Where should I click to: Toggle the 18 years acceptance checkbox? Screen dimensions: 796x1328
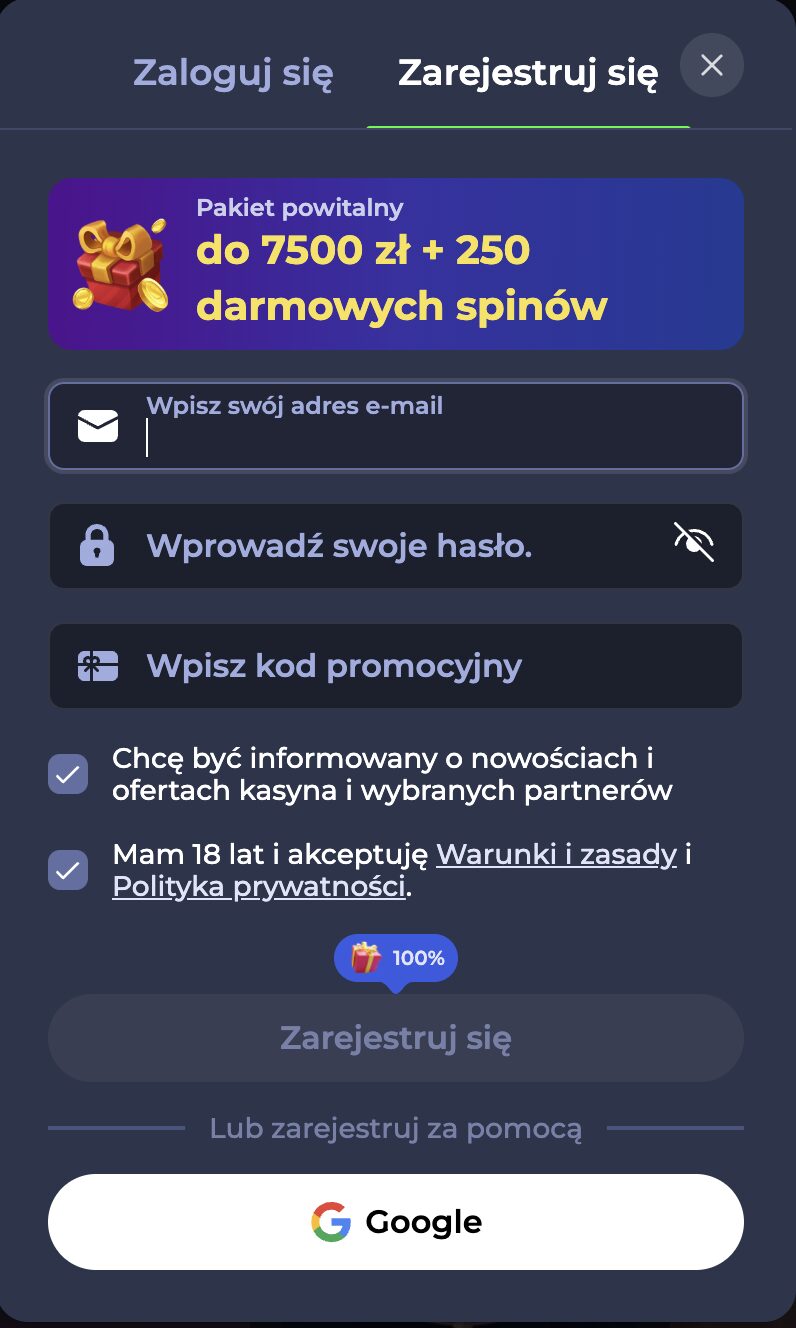[x=68, y=870]
